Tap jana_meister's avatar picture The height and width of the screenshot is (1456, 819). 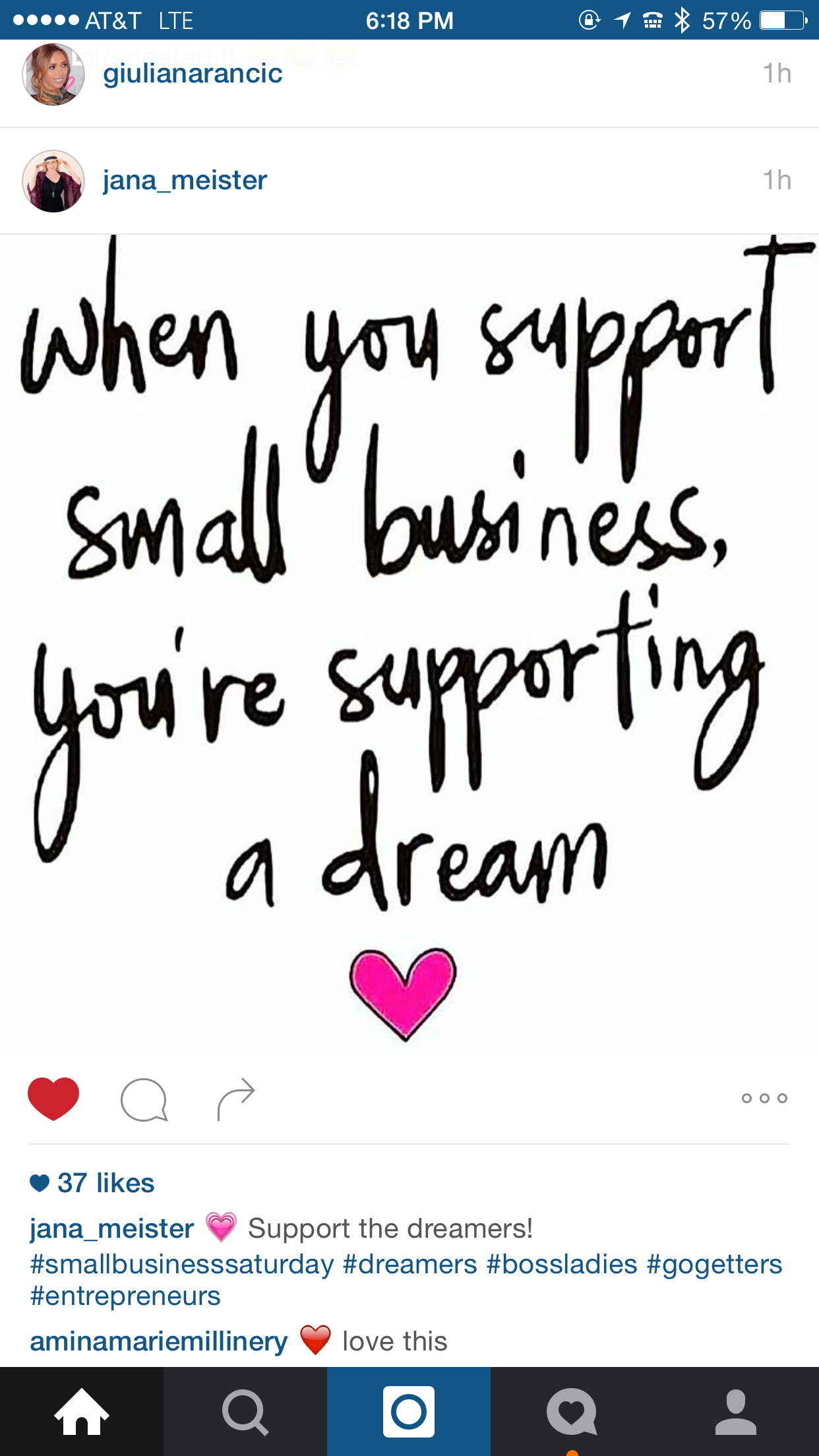(53, 181)
